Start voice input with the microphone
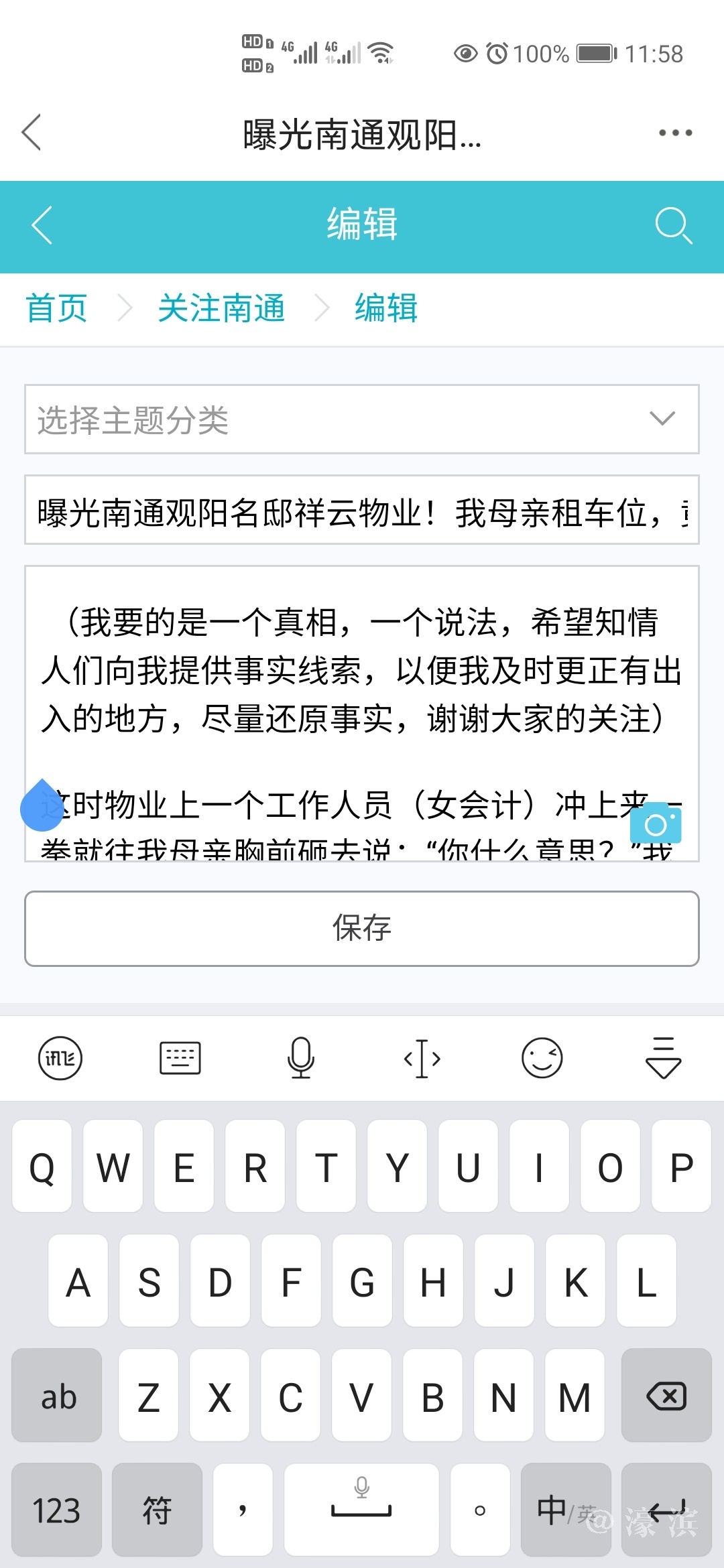Screen dimensions: 724x1568 (301, 1059)
